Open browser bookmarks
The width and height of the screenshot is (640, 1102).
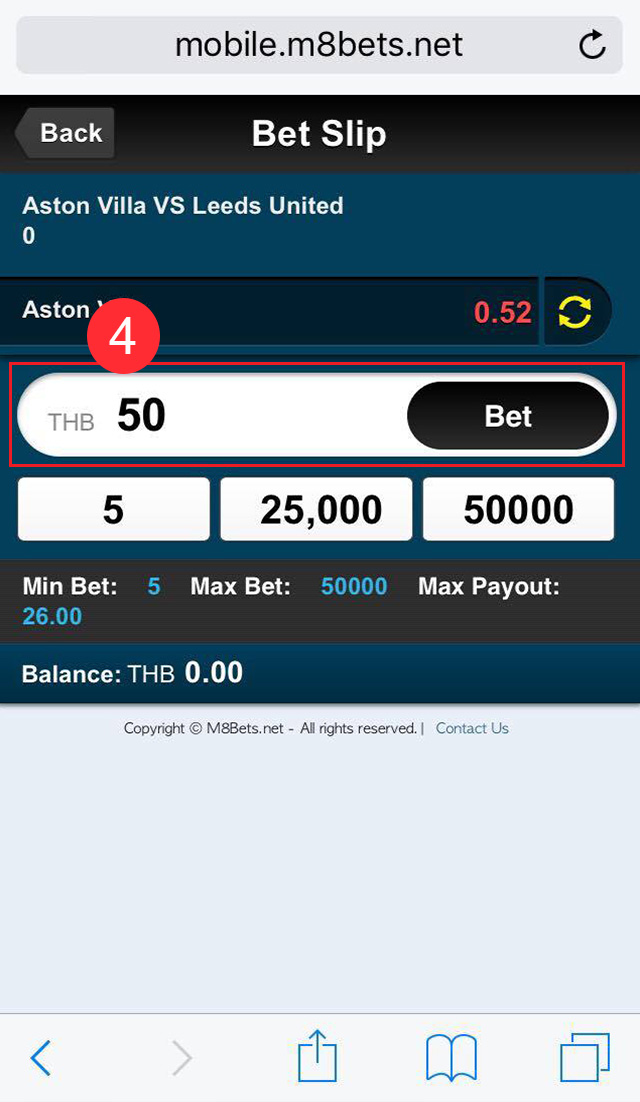(452, 1057)
